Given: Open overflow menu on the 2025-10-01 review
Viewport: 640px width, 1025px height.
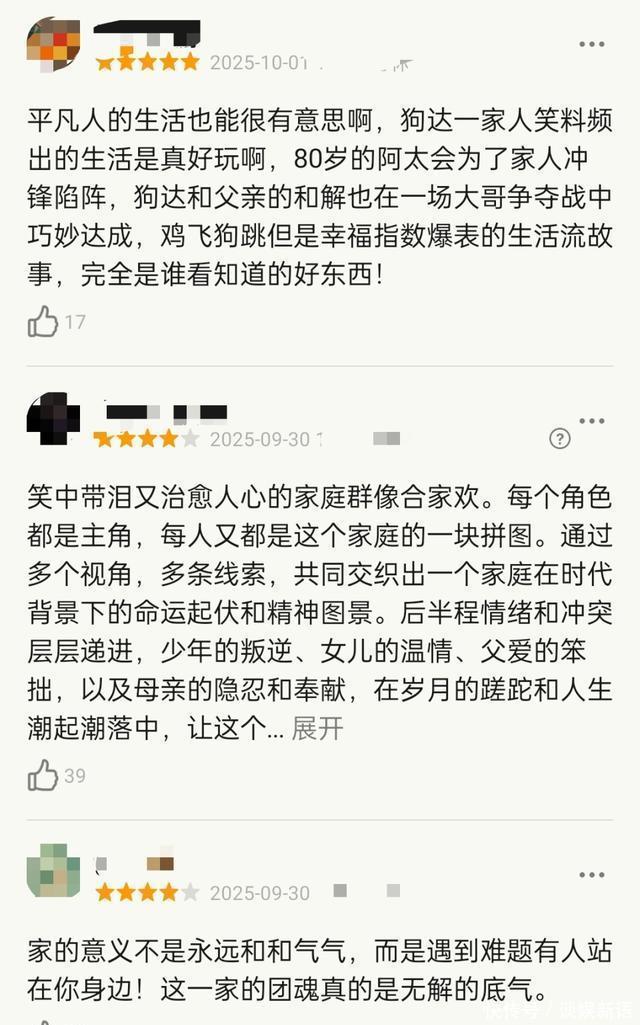Looking at the screenshot, I should 592,44.
